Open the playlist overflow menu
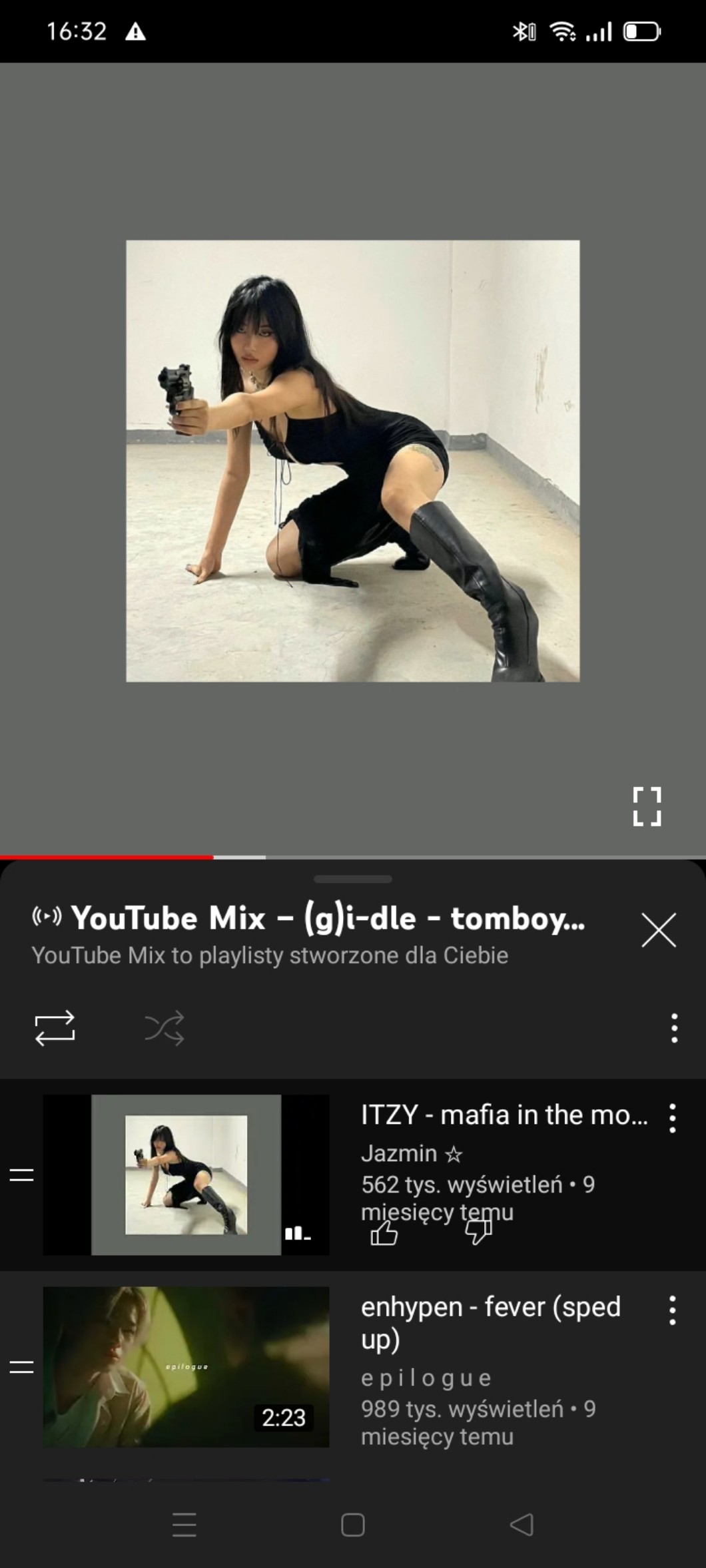This screenshot has width=706, height=1568. 674,1028
